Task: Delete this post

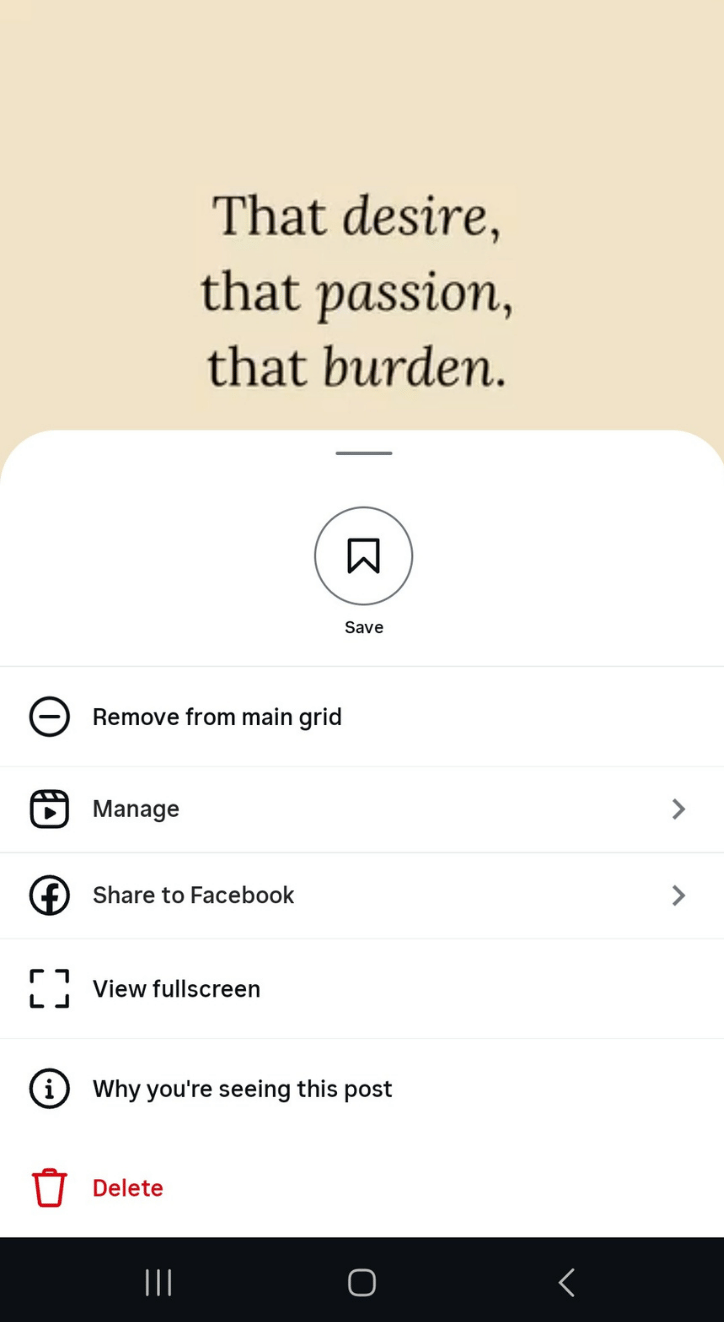Action: tap(127, 1188)
